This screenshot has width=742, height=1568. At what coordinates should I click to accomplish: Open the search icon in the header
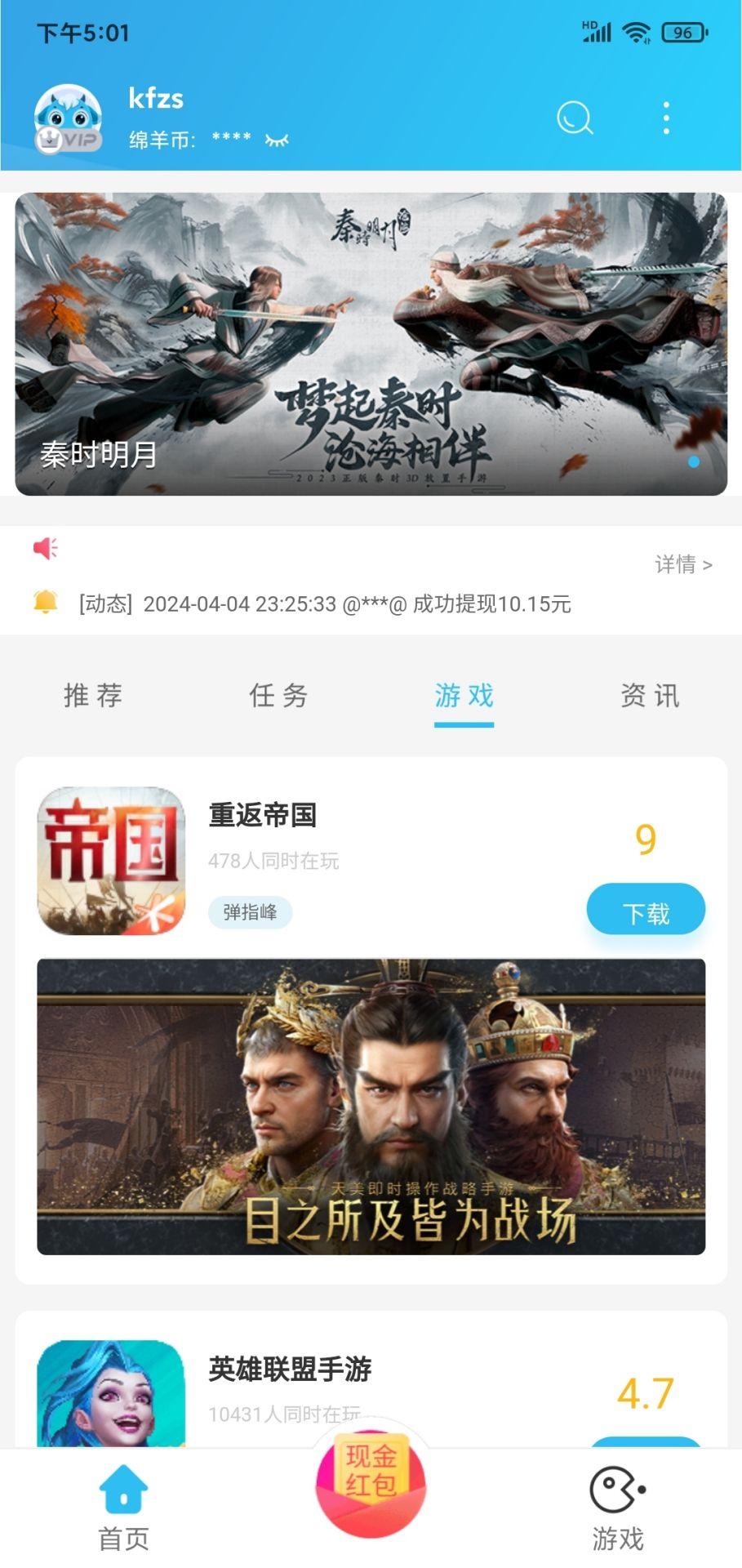tap(575, 118)
